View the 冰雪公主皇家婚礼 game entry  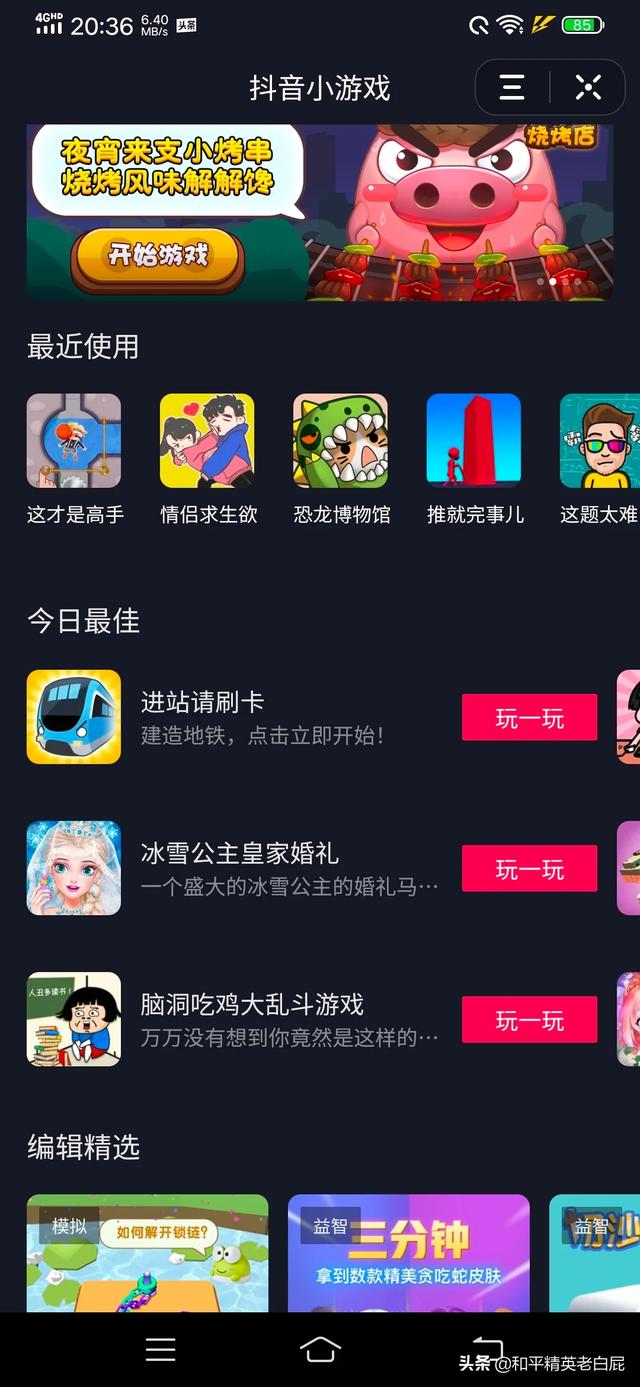coord(260,869)
